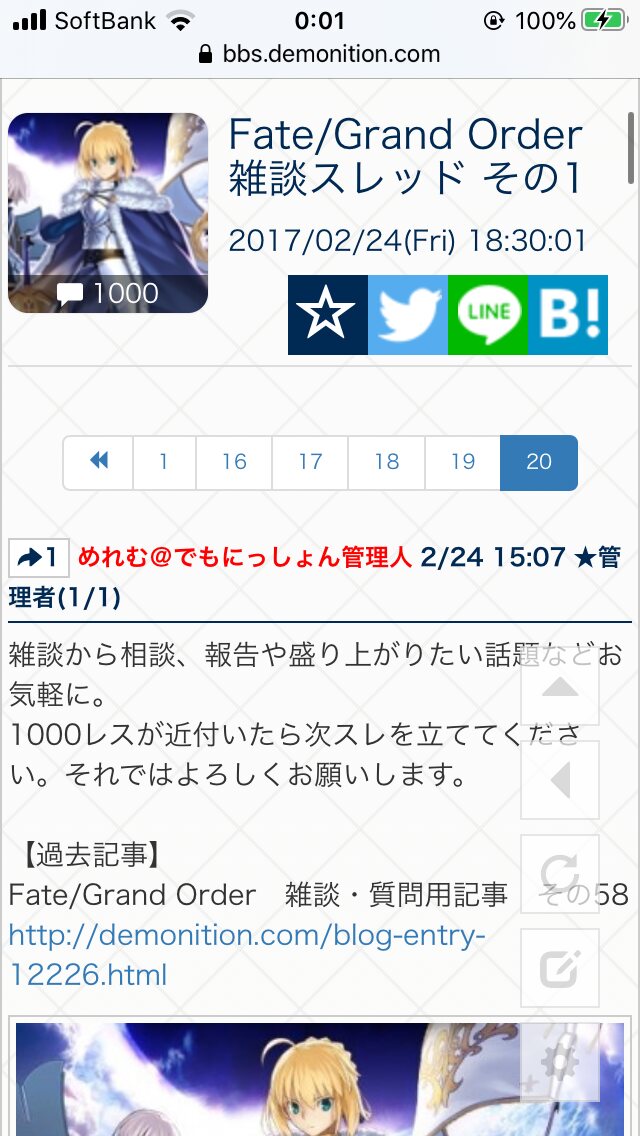Write a new post with the edit button
Image resolution: width=640 pixels, height=1136 pixels.
point(560,968)
